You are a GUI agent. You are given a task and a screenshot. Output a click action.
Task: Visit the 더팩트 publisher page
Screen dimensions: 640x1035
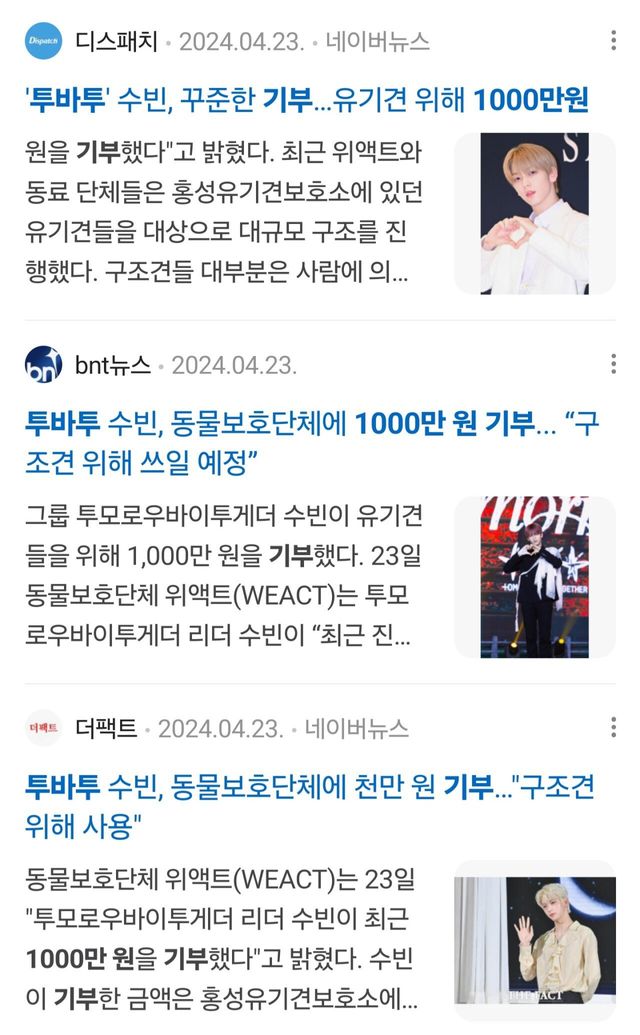pyautogui.click(x=106, y=728)
